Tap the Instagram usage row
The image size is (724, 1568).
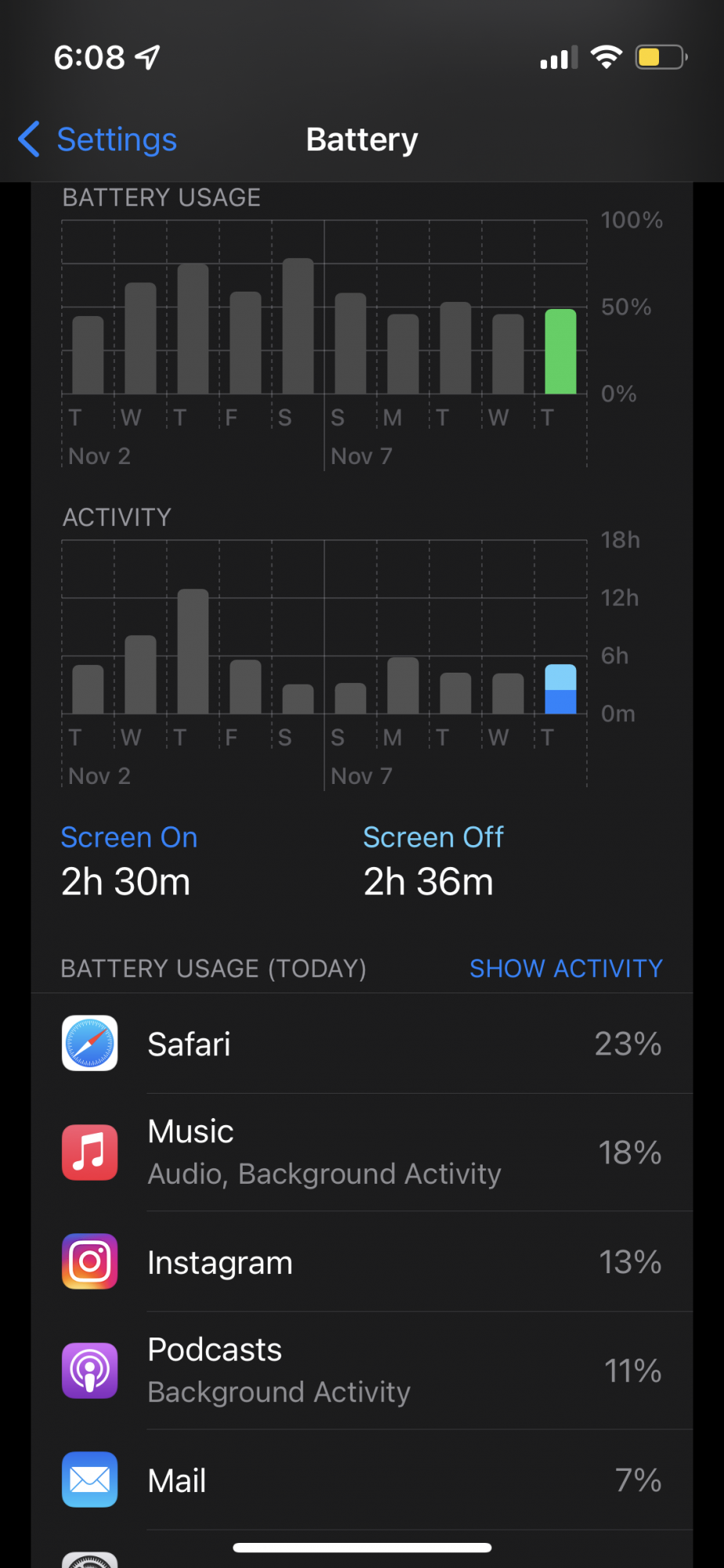coord(362,1262)
